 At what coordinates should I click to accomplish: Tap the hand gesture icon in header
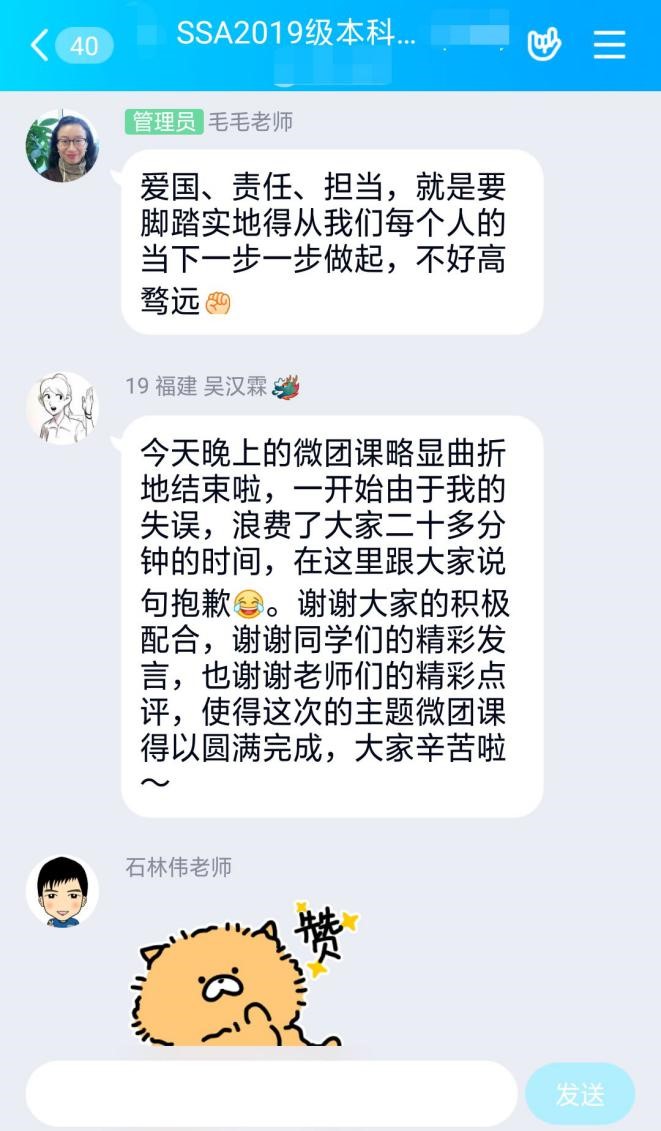click(x=544, y=45)
